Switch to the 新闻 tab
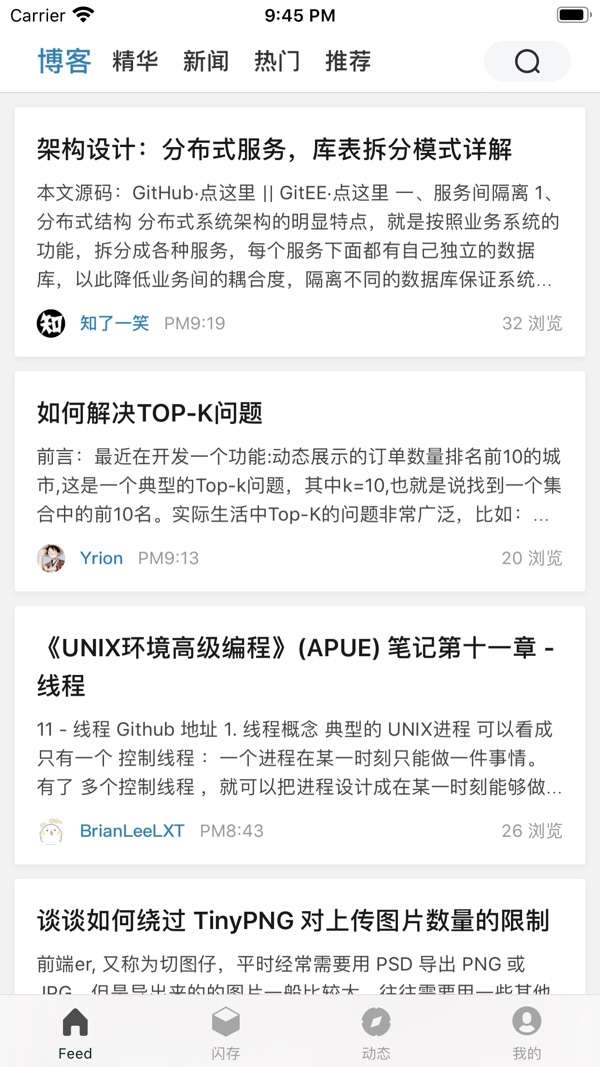Image resolution: width=600 pixels, height=1067 pixels. point(206,61)
